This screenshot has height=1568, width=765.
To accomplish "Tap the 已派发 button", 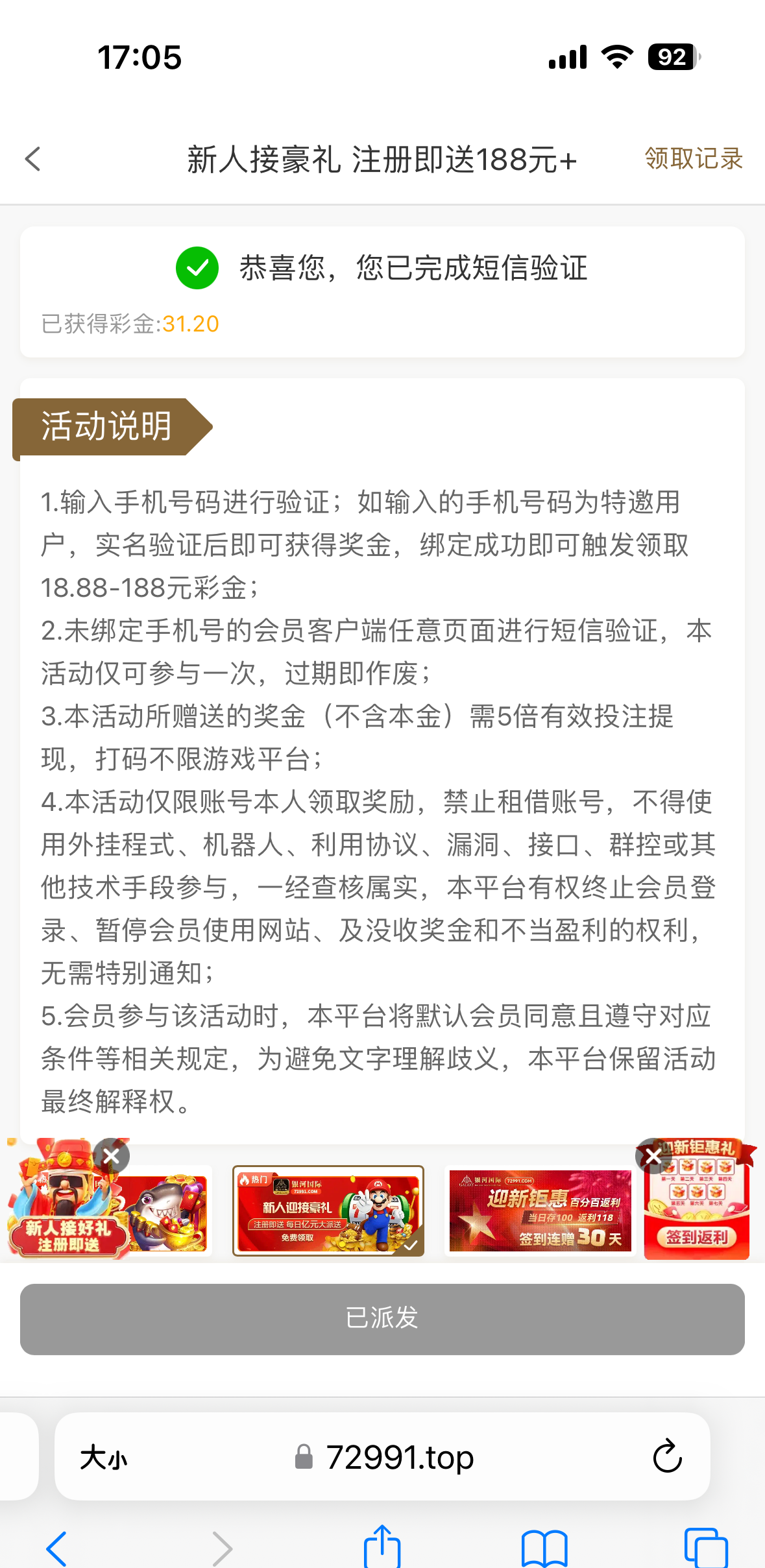I will coord(382,1319).
